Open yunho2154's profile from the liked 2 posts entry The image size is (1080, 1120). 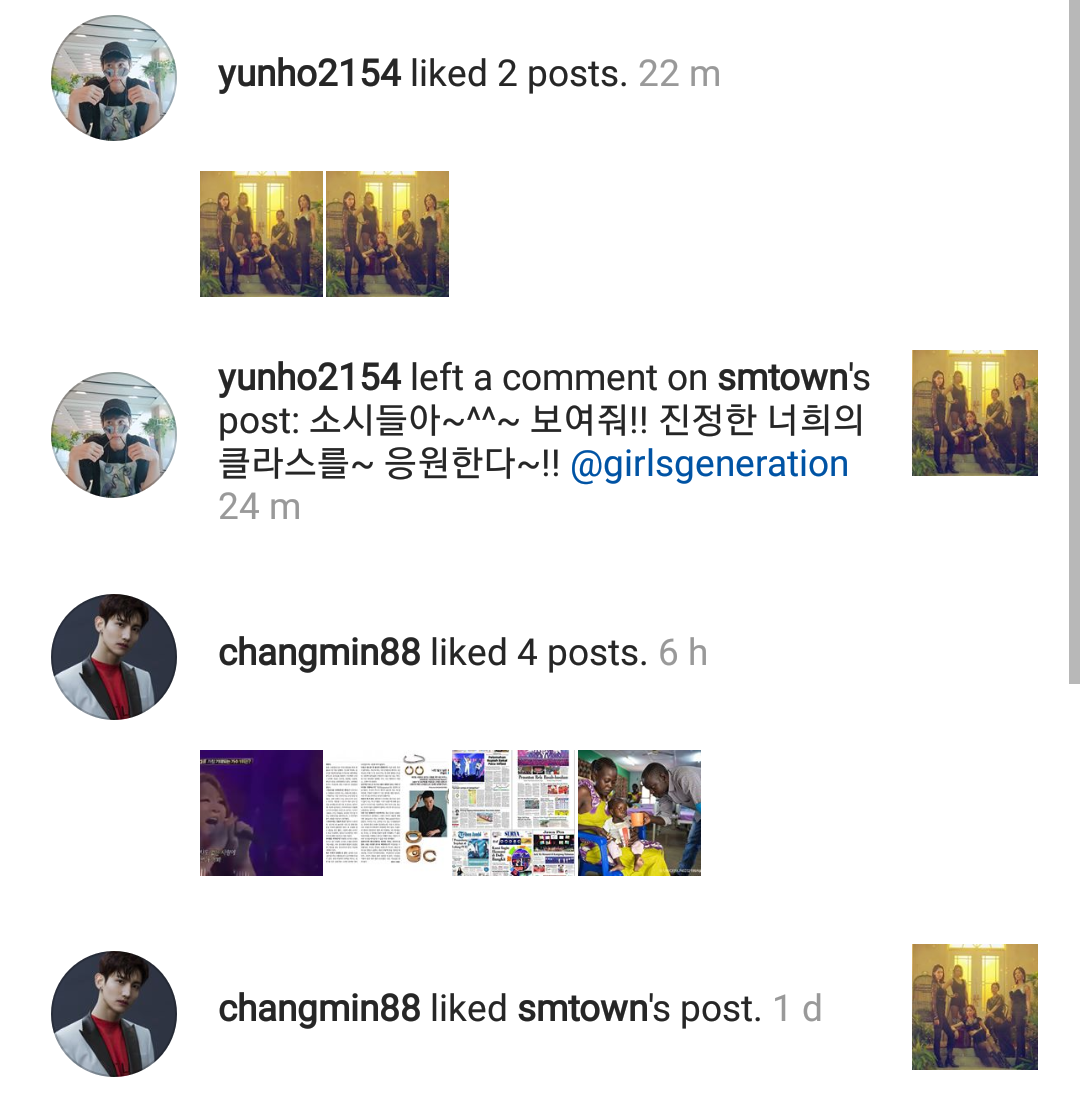[309, 74]
